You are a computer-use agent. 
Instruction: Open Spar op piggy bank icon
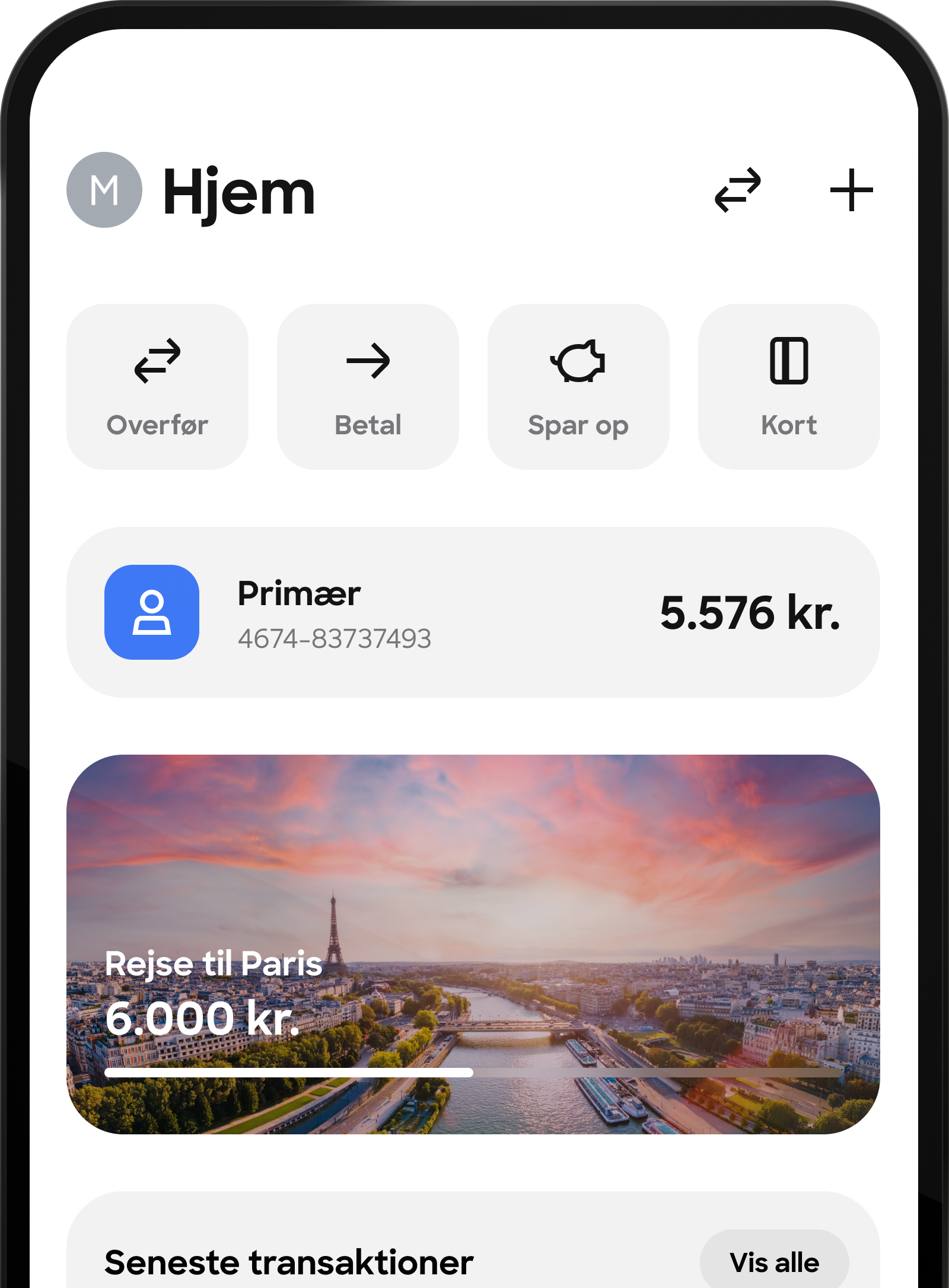[x=578, y=362]
